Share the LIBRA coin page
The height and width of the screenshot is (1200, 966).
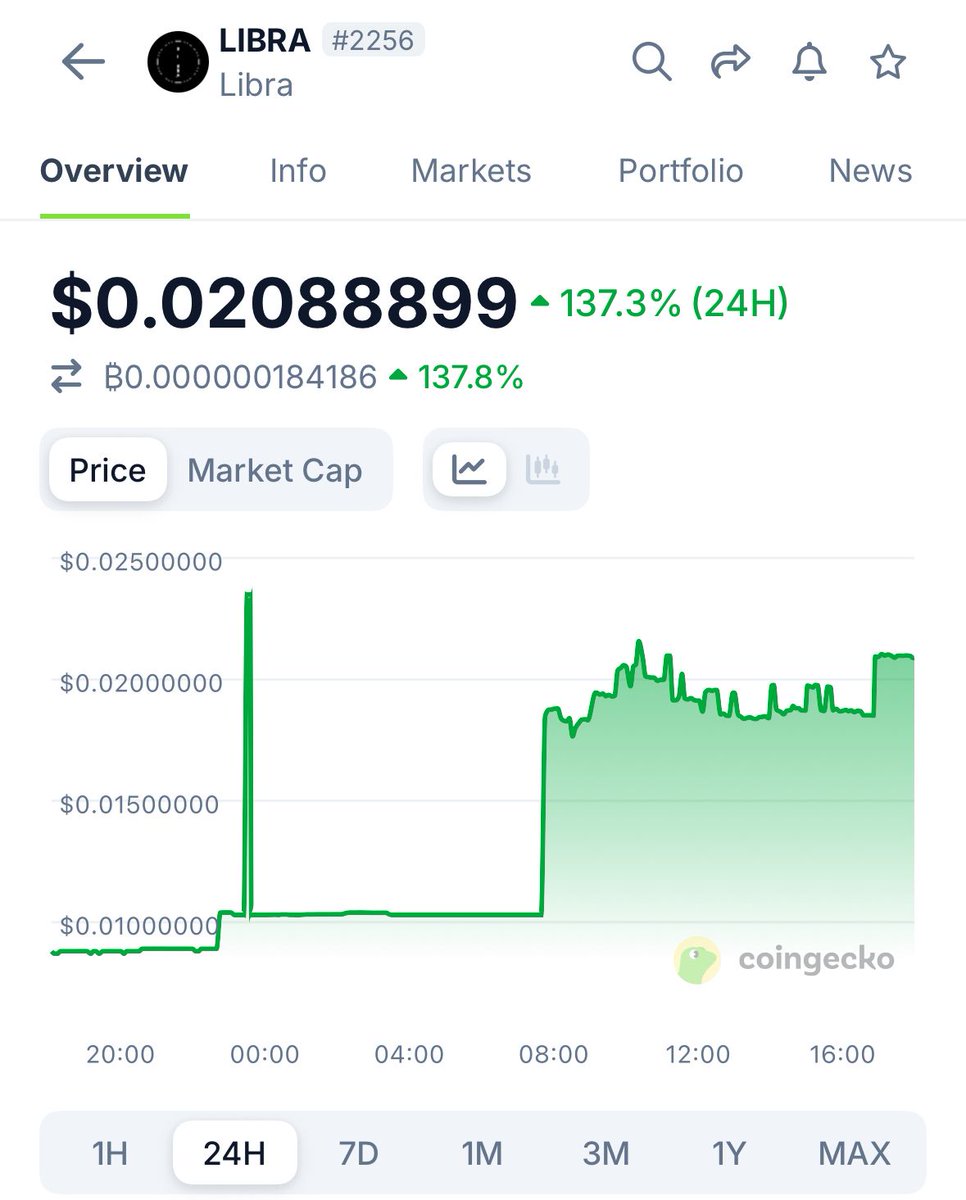730,63
